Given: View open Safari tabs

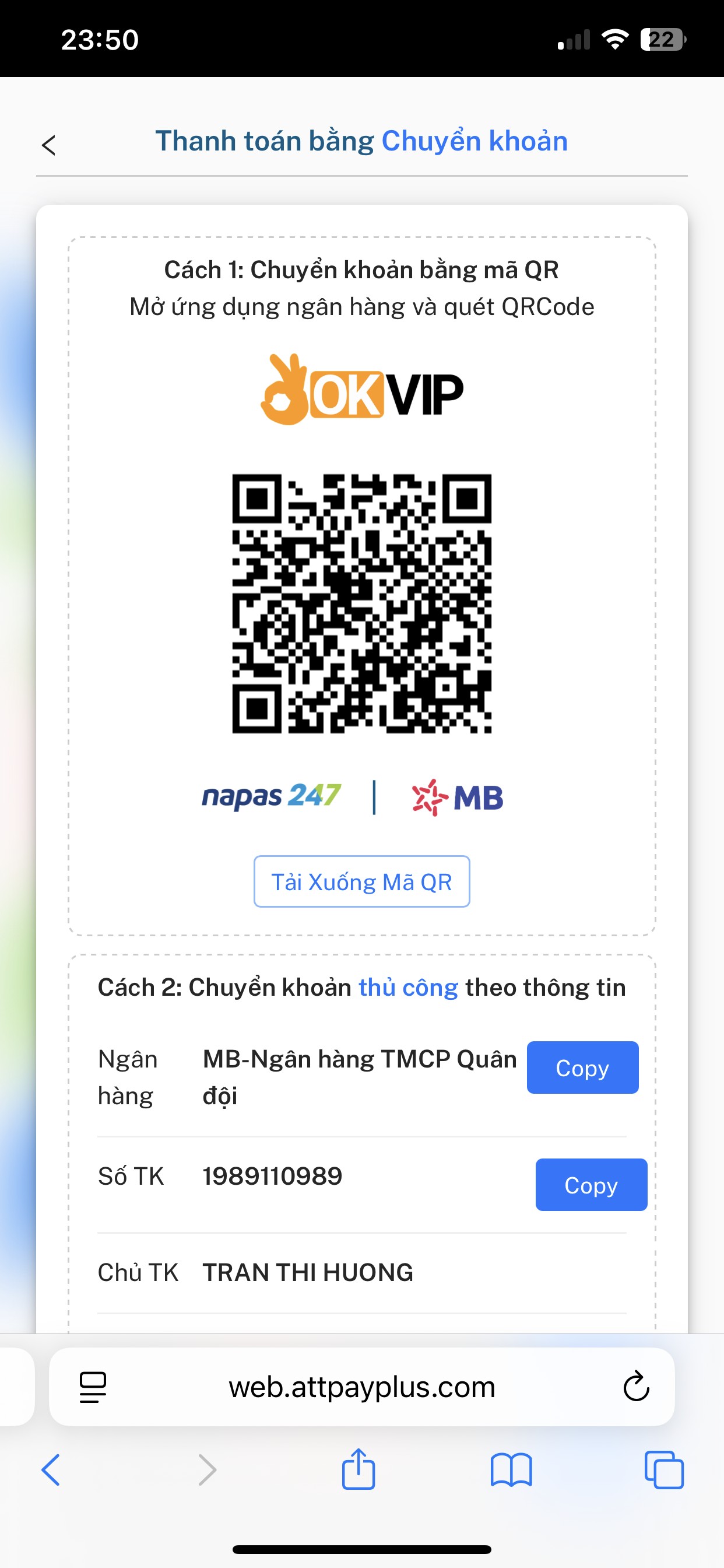Looking at the screenshot, I should click(x=664, y=1470).
